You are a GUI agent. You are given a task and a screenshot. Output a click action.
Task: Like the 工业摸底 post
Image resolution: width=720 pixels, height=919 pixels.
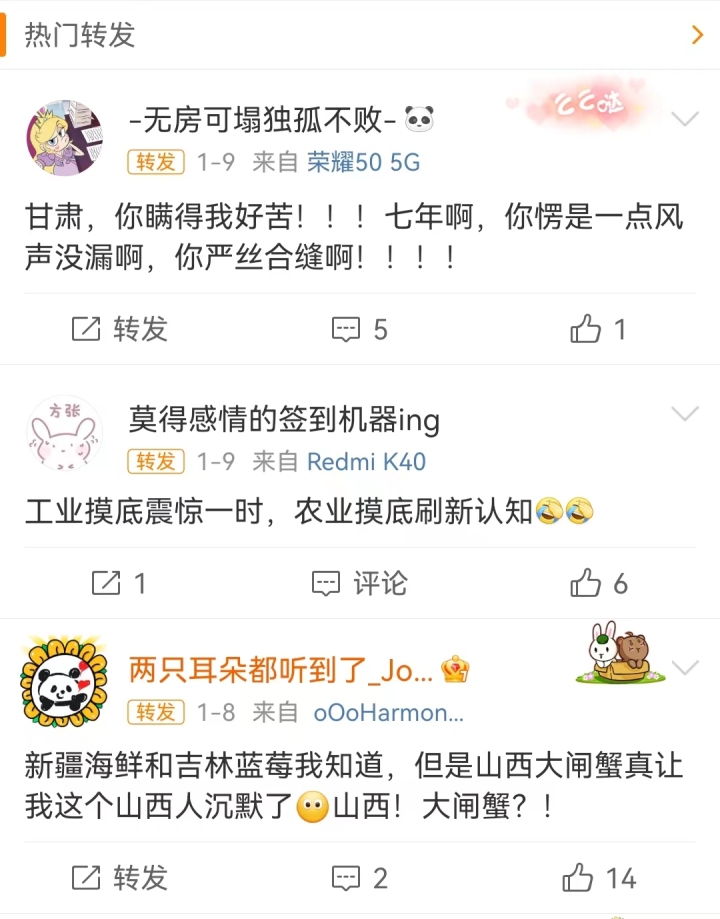click(x=599, y=583)
